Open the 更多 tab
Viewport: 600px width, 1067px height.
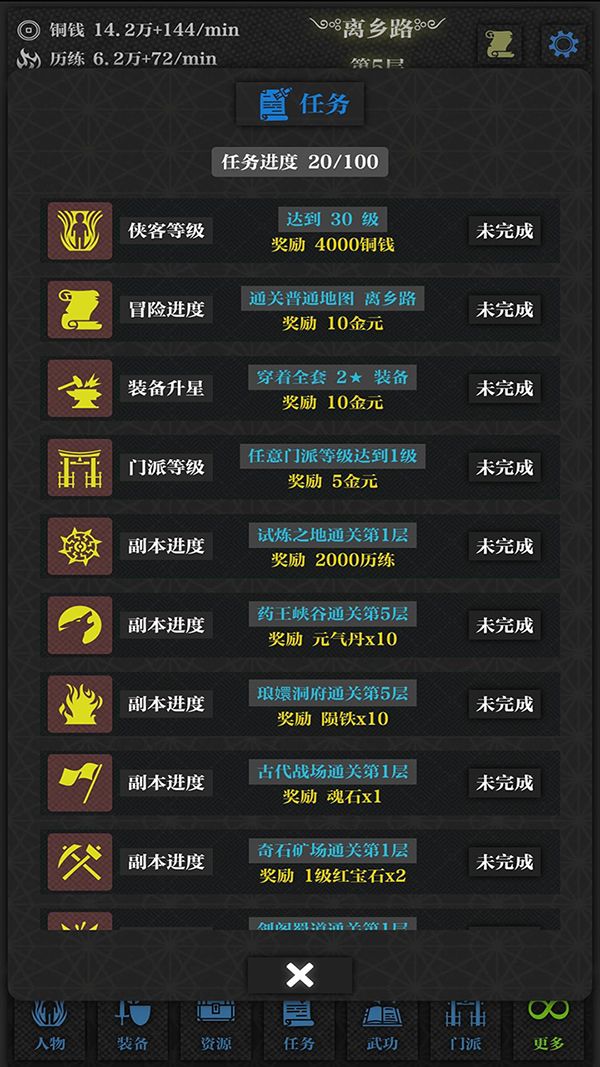548,1030
